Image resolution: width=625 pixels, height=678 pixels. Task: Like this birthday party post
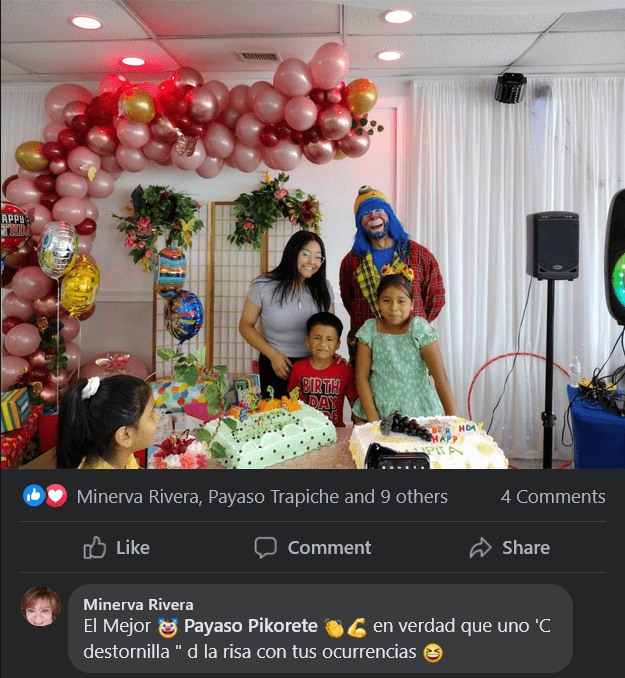pyautogui.click(x=117, y=547)
